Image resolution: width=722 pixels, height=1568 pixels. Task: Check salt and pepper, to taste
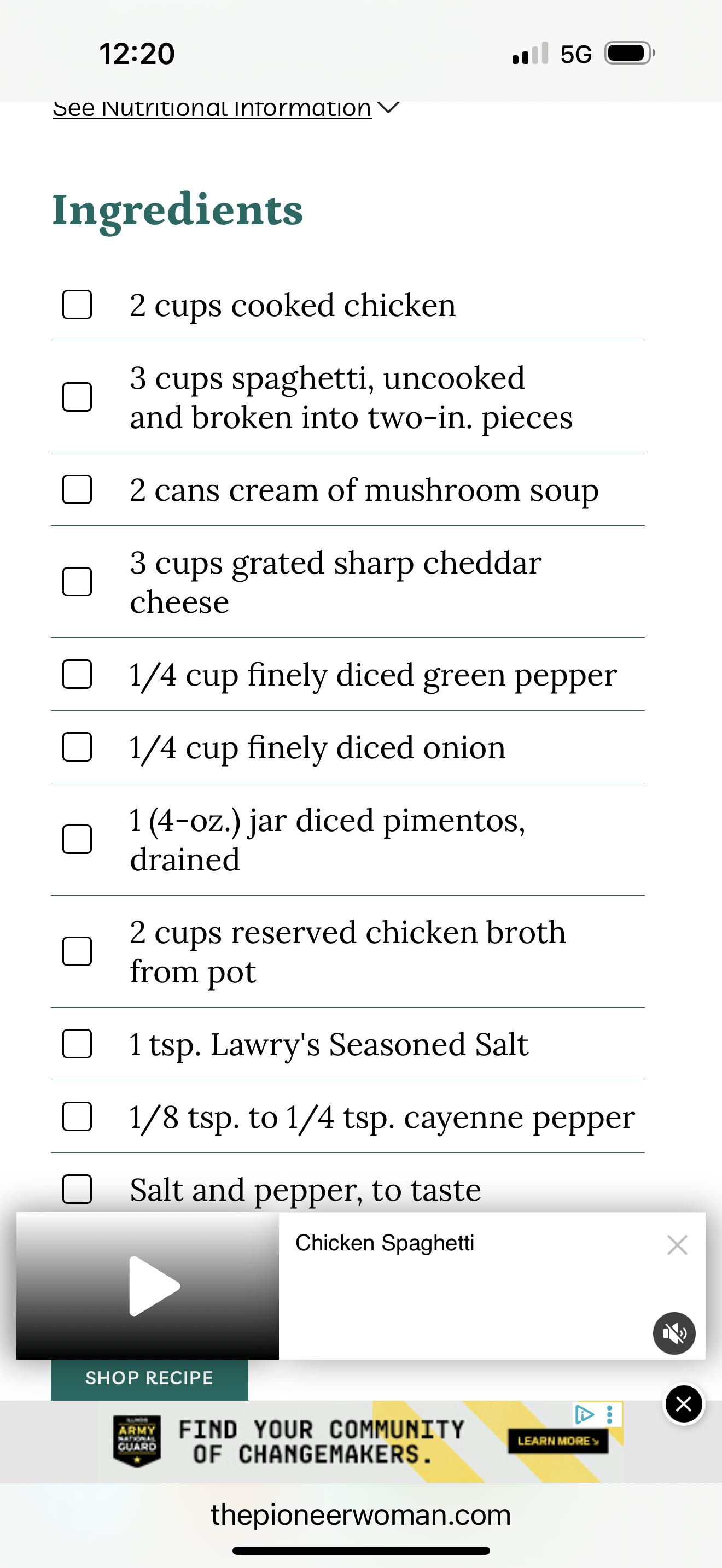(x=77, y=1189)
